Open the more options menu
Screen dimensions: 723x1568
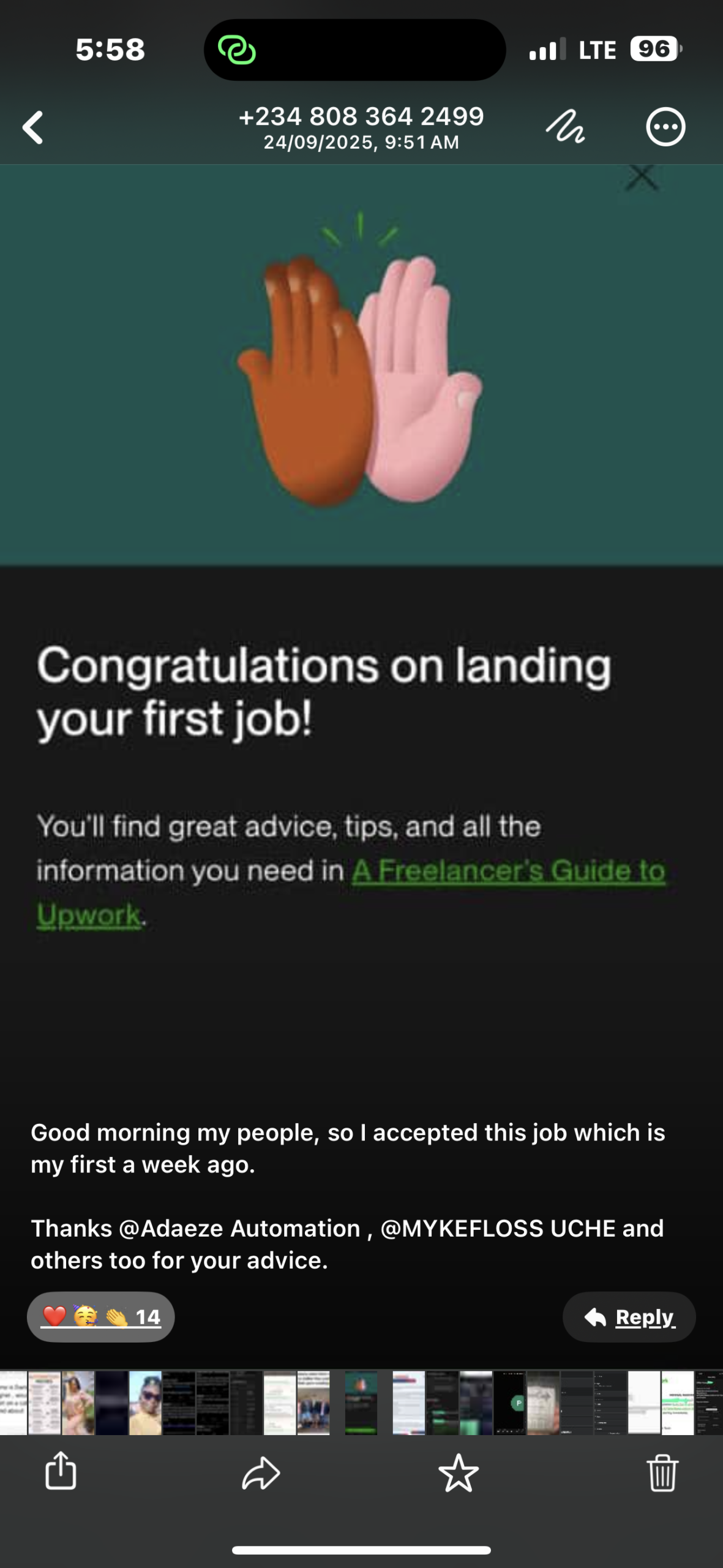(x=665, y=127)
